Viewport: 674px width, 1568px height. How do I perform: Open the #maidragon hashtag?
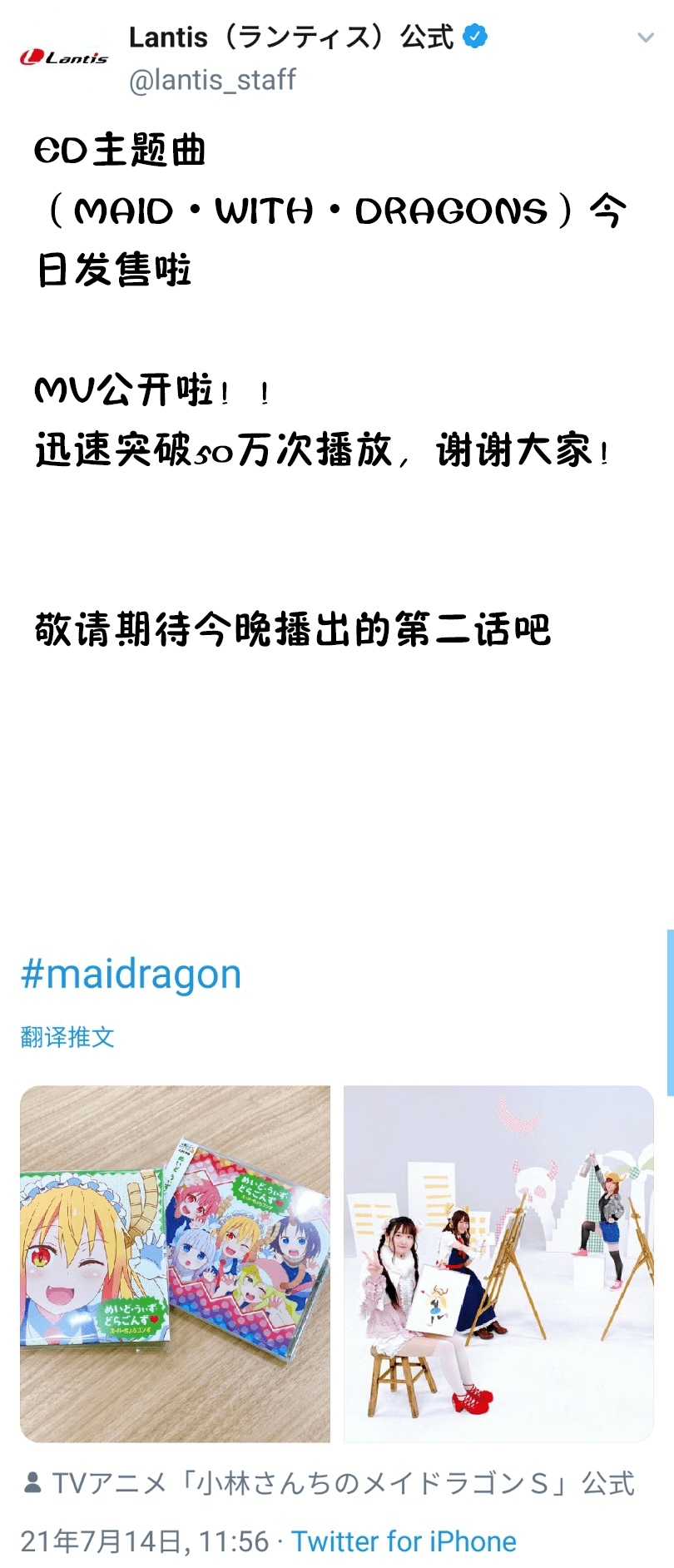131,973
